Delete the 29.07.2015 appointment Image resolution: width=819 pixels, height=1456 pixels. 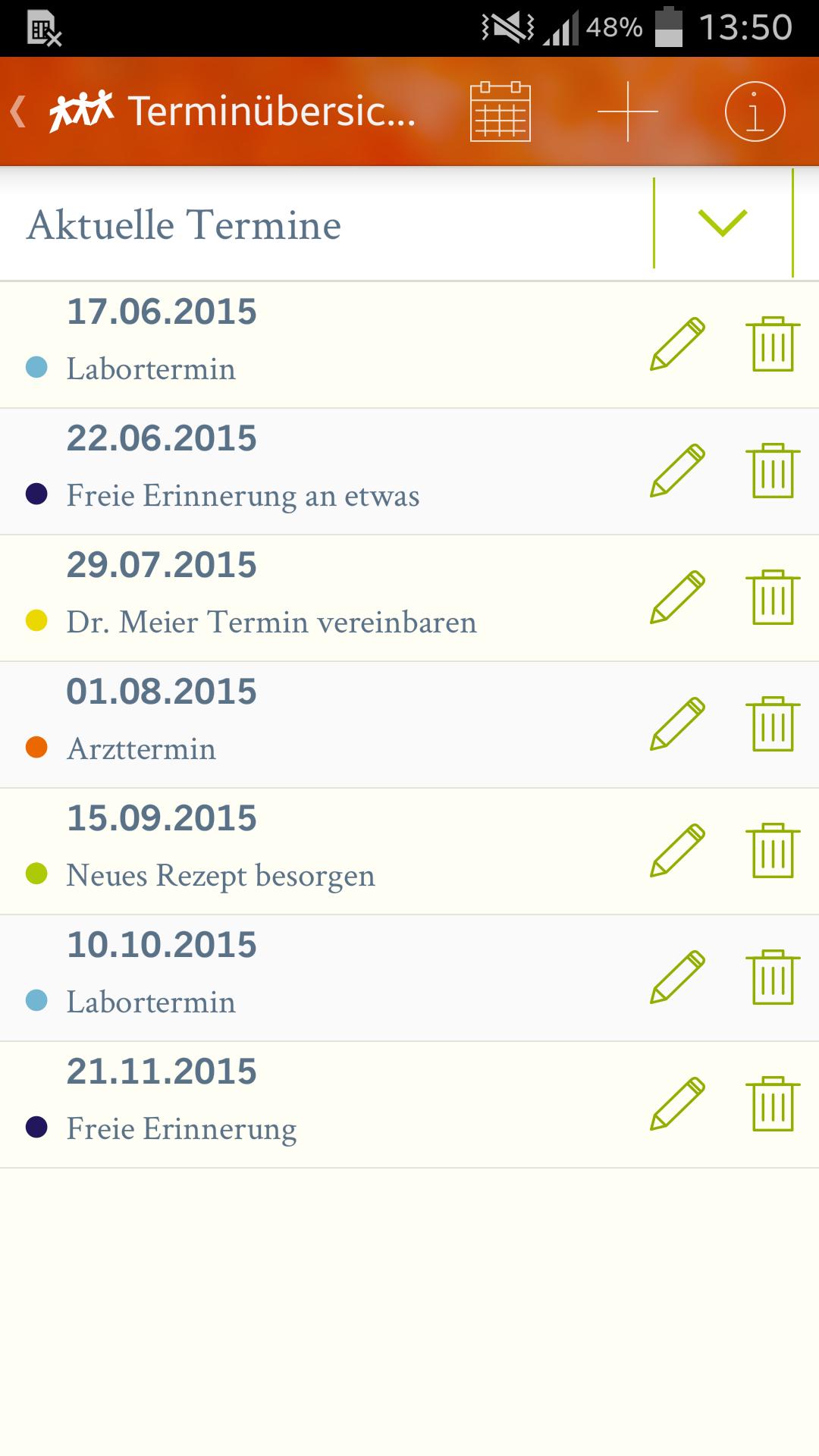(773, 598)
